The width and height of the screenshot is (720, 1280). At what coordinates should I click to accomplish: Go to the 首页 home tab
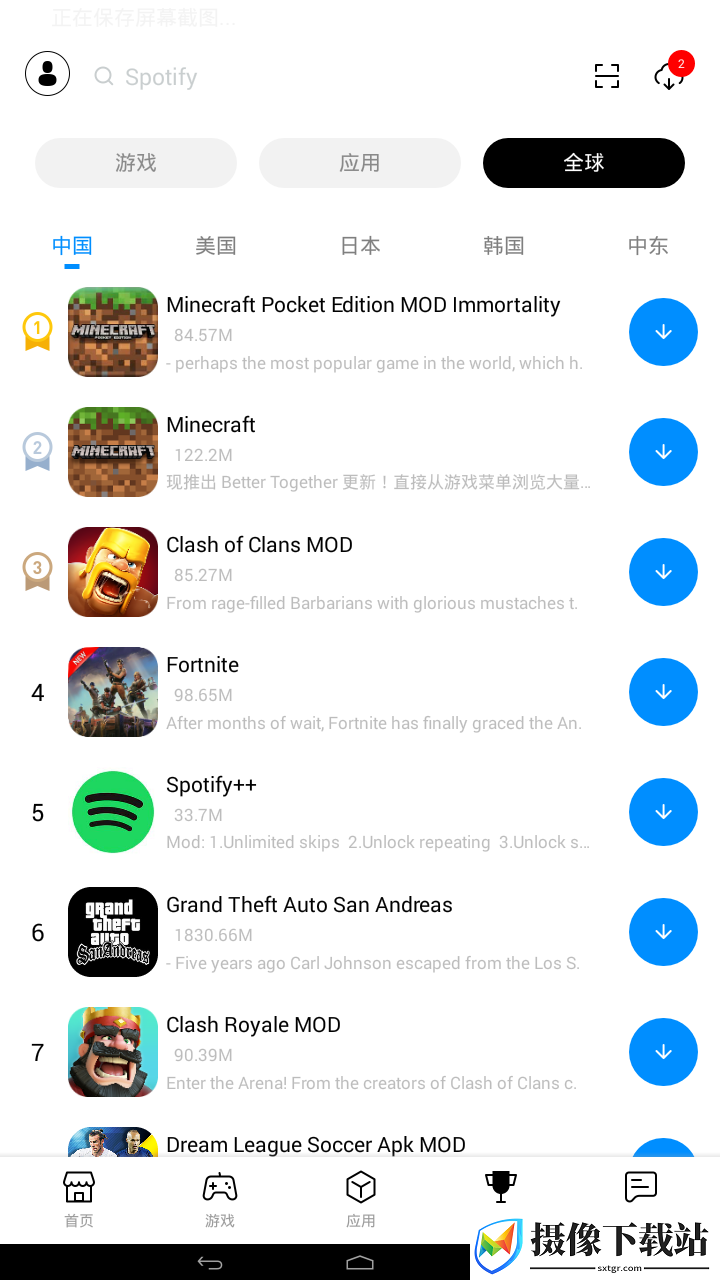click(x=79, y=1199)
